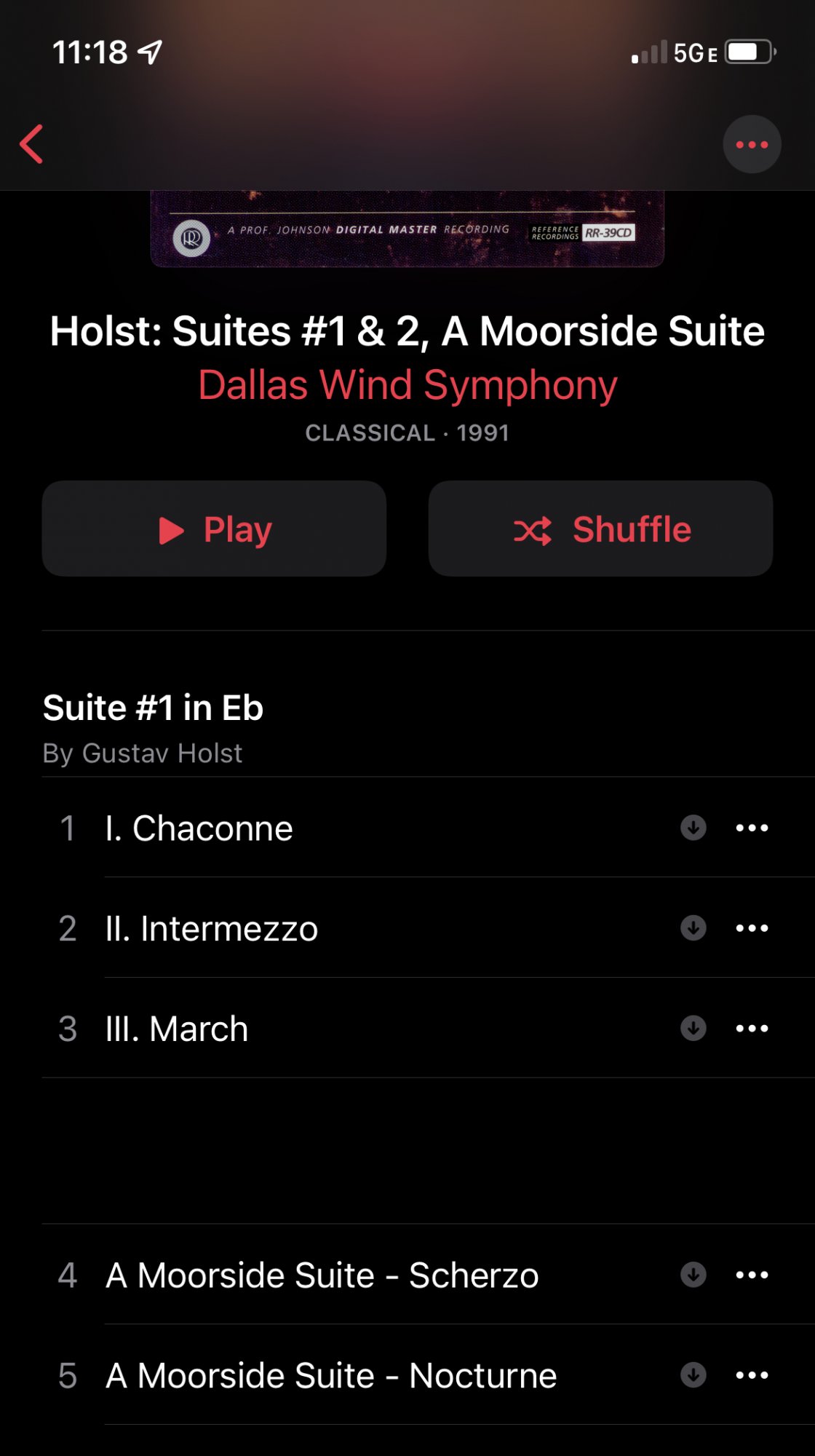Open more options for Moorside Suite - Nocturne
Image resolution: width=815 pixels, height=1456 pixels.
click(x=752, y=1375)
